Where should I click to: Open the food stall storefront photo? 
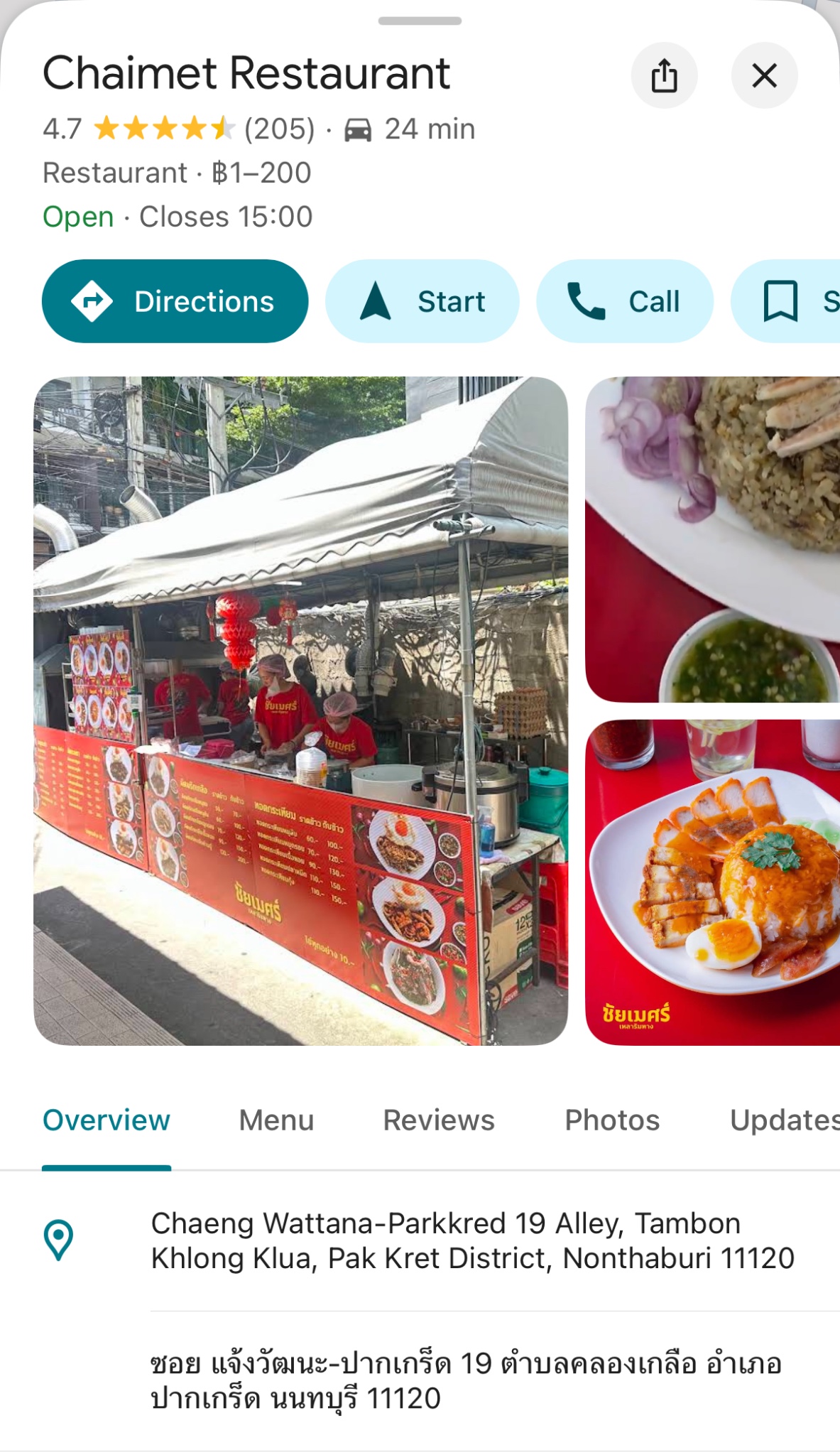coord(300,710)
